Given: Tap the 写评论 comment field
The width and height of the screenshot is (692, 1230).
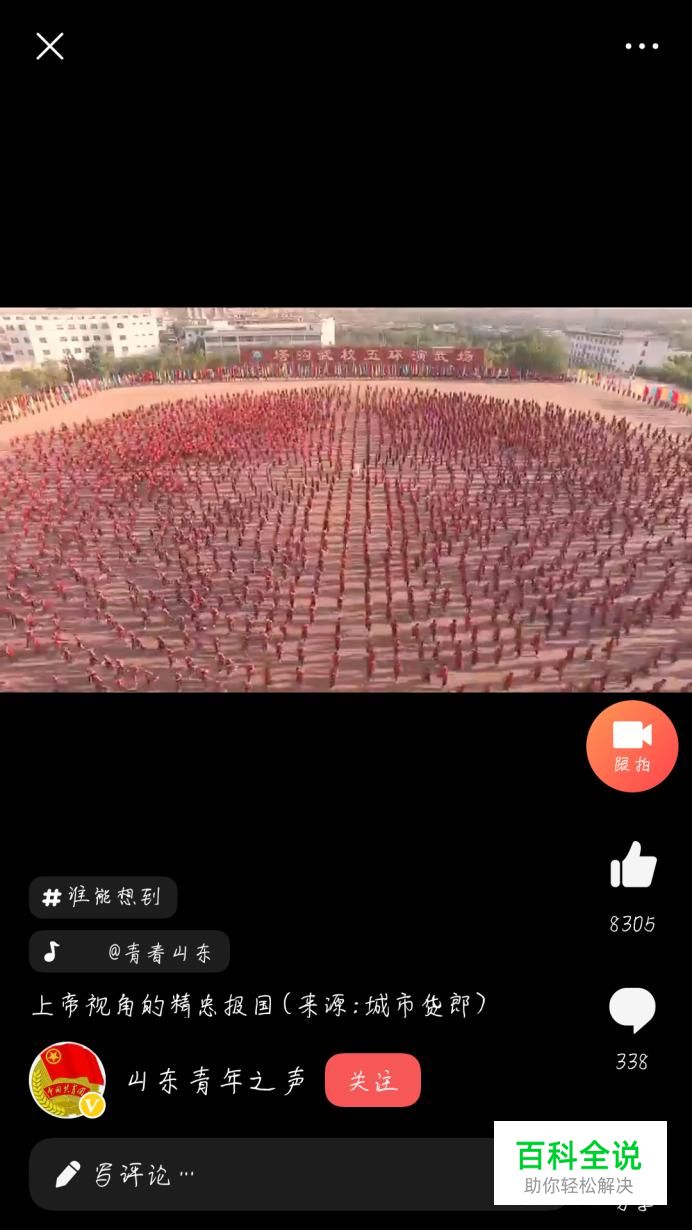Looking at the screenshot, I should point(262,1174).
